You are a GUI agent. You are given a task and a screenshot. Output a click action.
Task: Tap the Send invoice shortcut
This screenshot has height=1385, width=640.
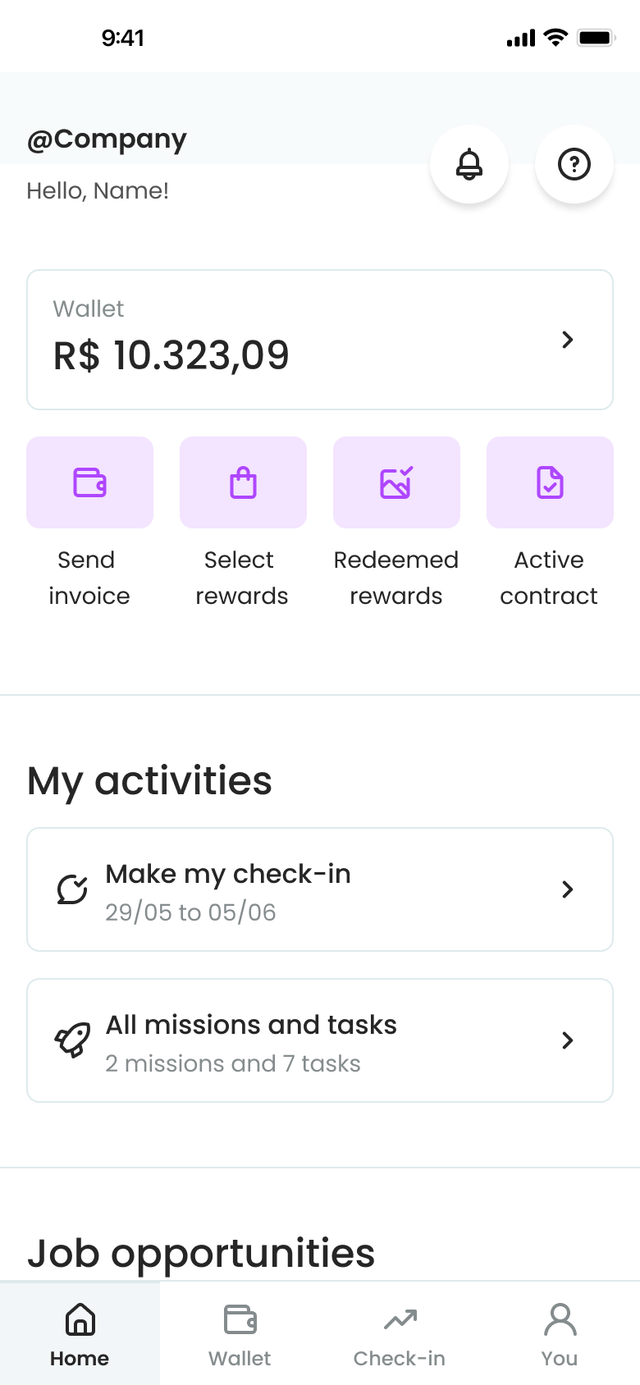coord(90,483)
